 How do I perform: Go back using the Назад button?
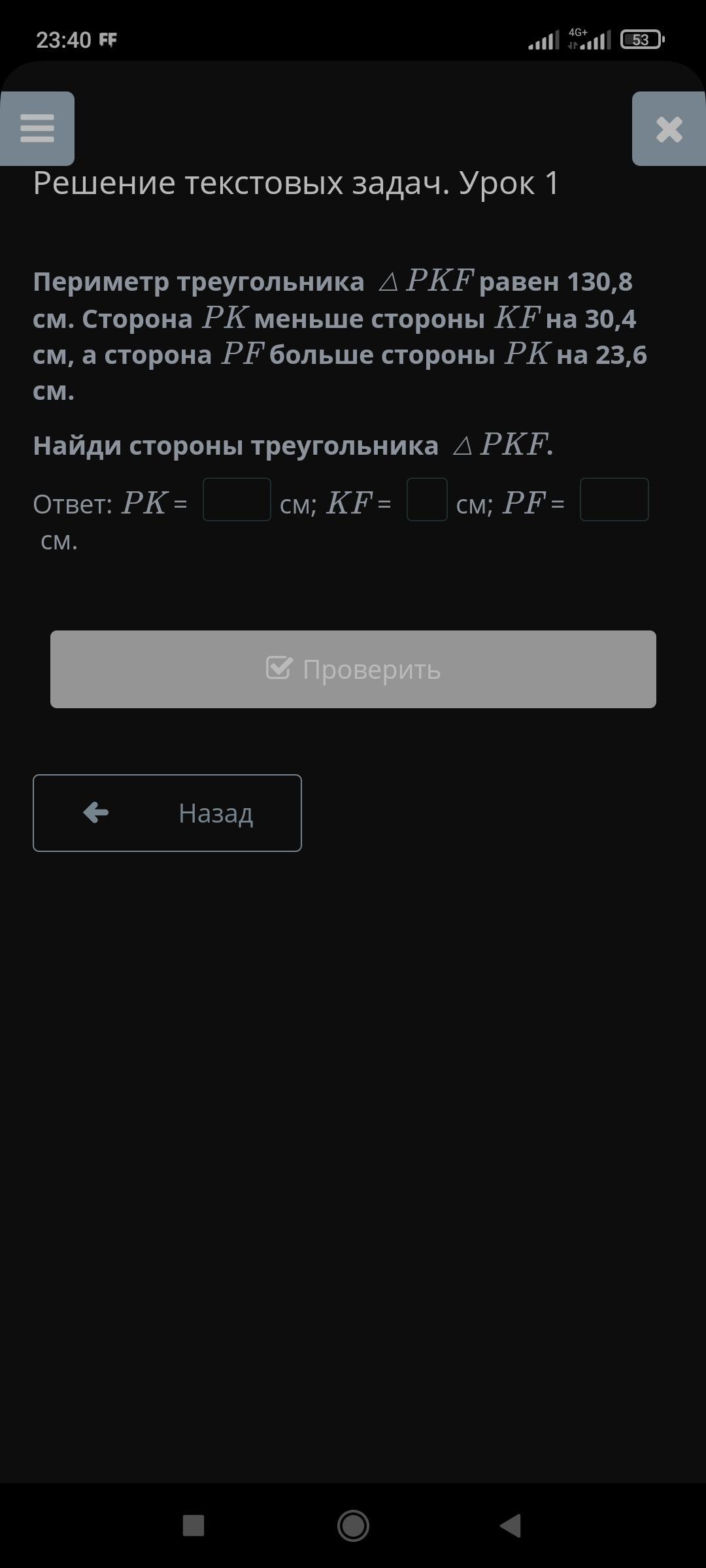pos(167,813)
